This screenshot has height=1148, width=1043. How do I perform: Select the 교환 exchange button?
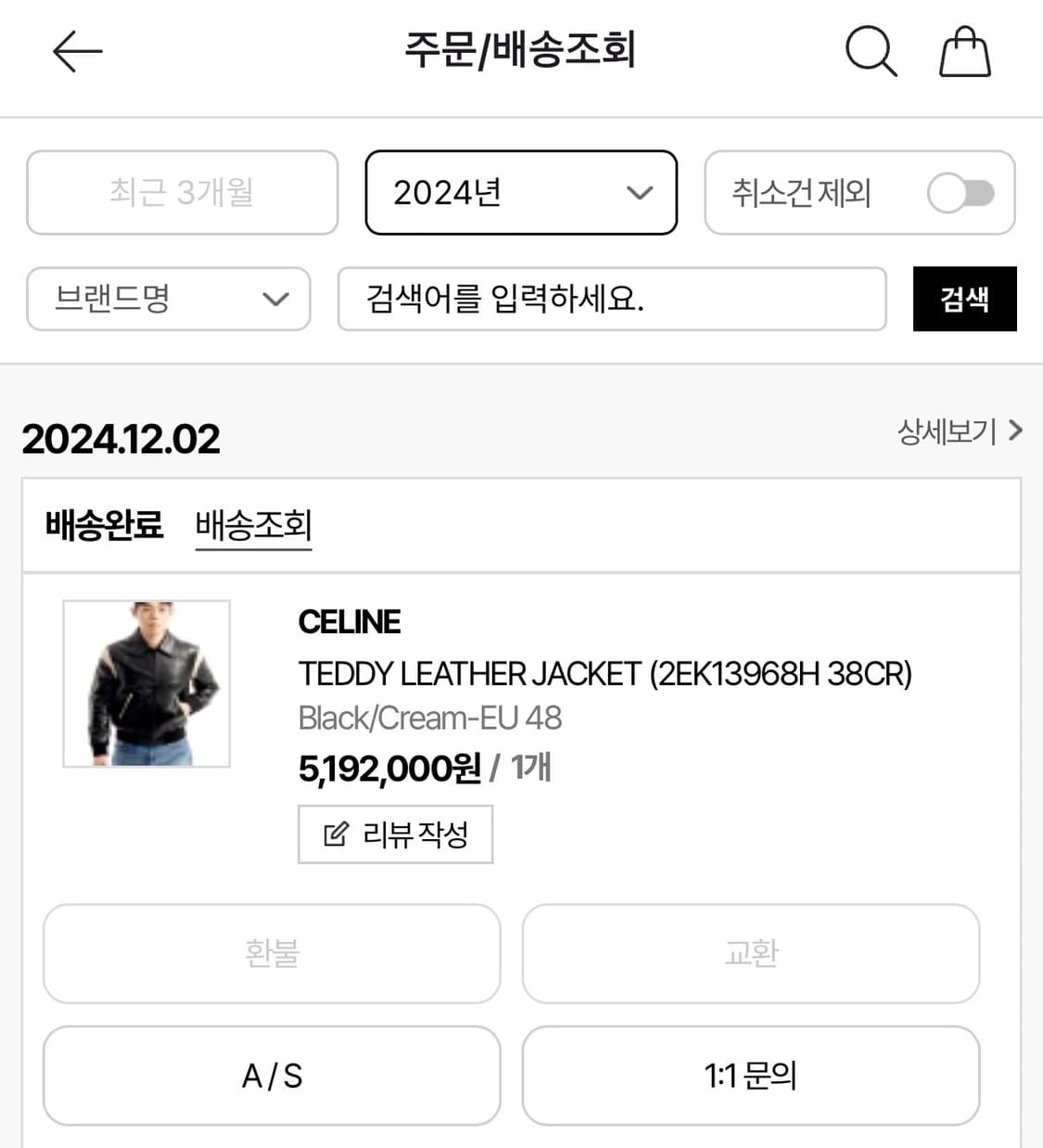pyautogui.click(x=751, y=954)
